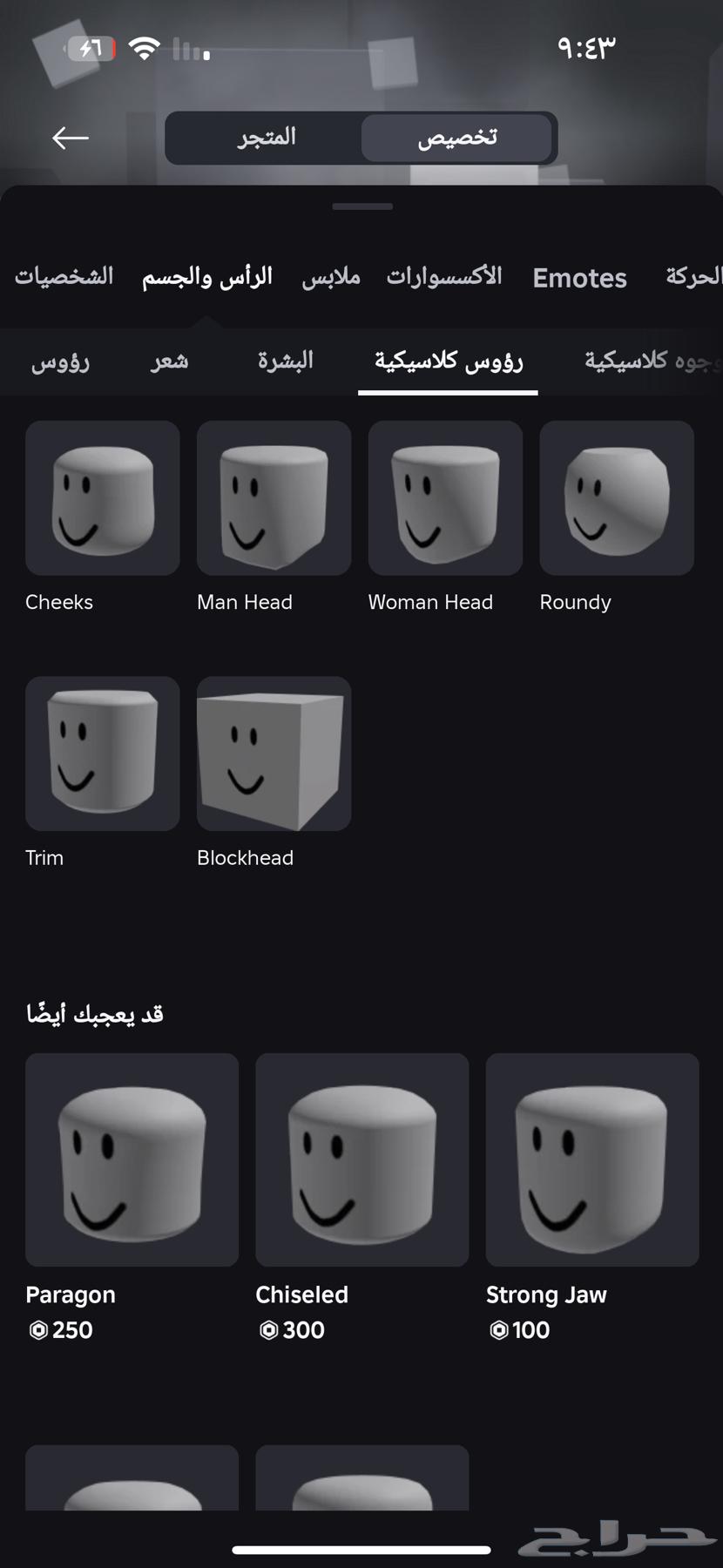
Task: Select the Woman Head item
Action: click(x=444, y=497)
